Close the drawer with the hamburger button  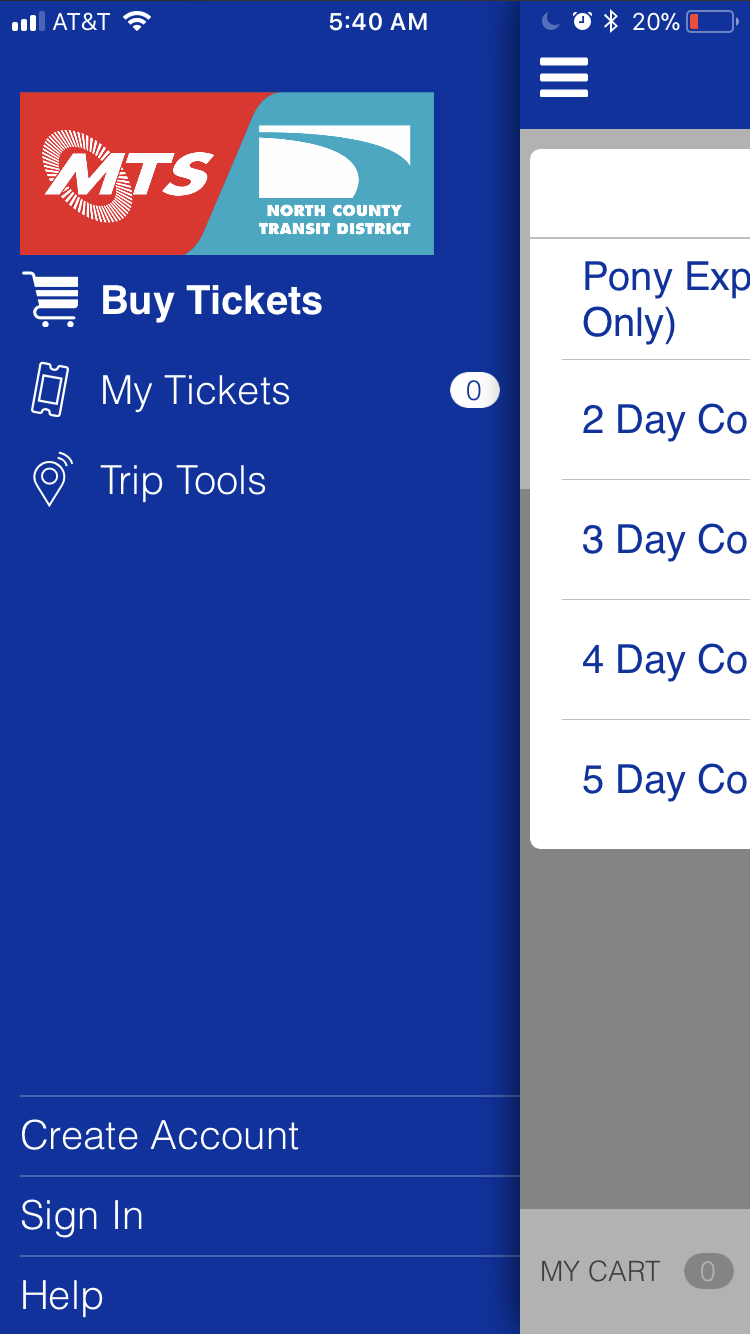point(564,77)
